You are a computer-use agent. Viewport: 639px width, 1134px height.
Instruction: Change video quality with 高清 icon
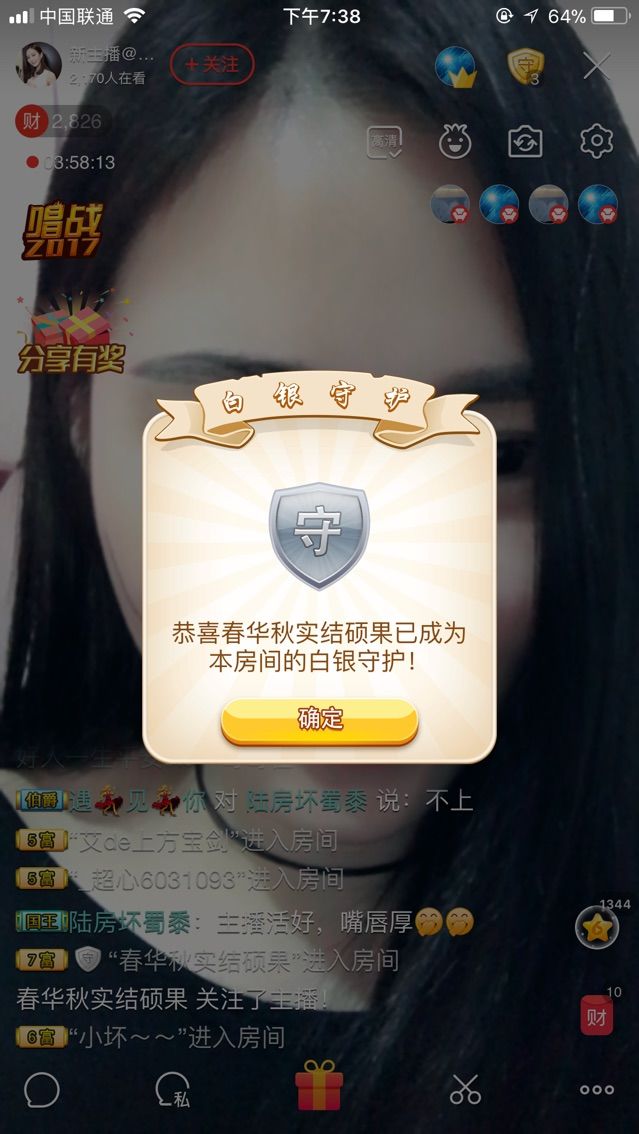(x=385, y=142)
